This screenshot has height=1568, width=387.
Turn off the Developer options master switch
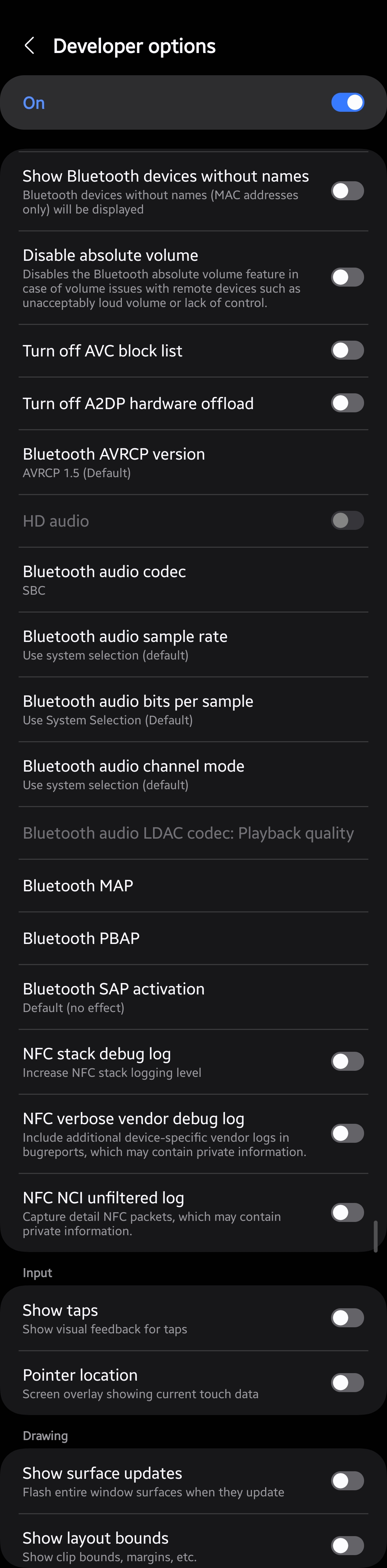pos(347,102)
